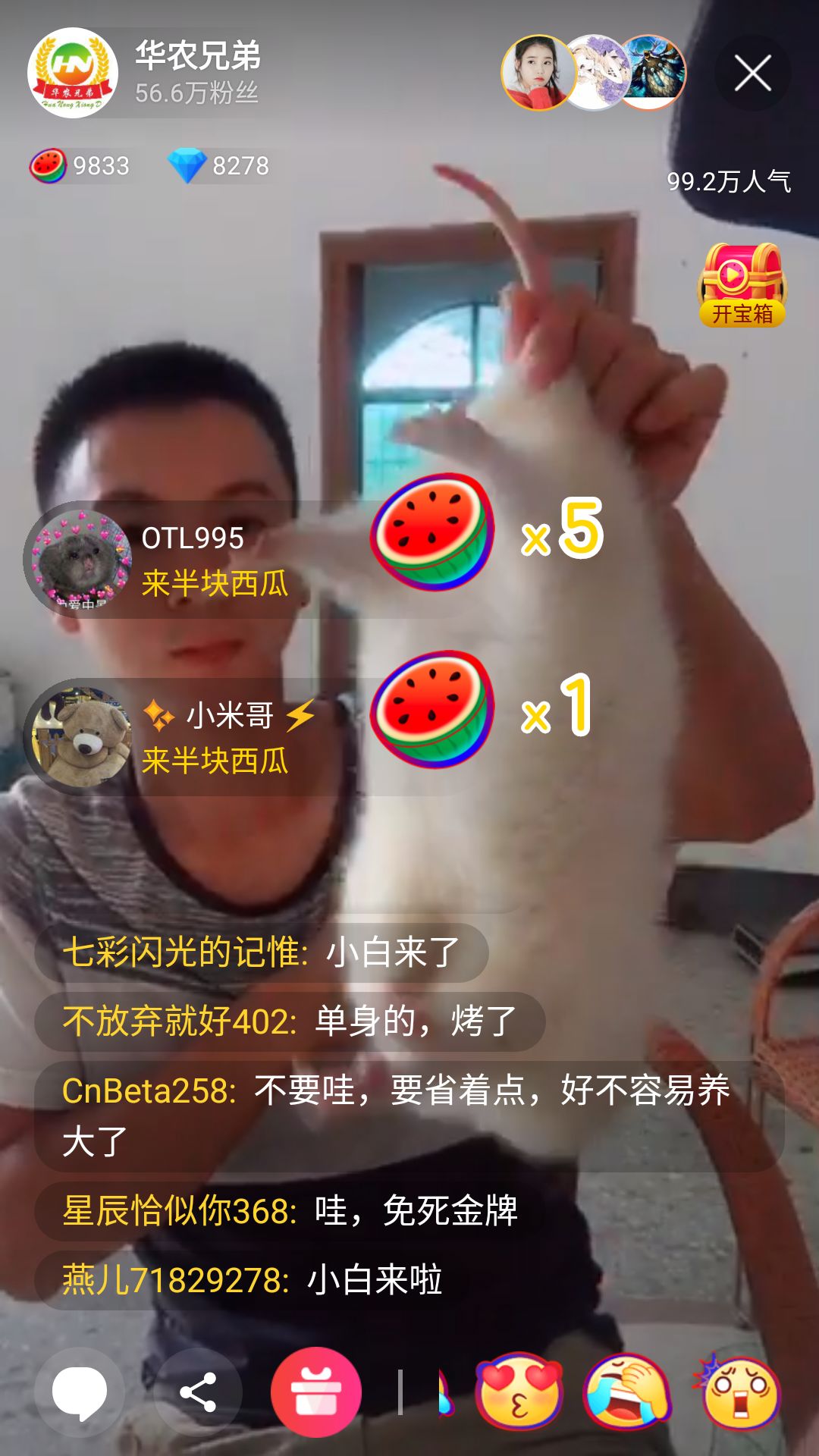Image resolution: width=819 pixels, height=1456 pixels.
Task: Close the live stream
Action: (x=752, y=74)
